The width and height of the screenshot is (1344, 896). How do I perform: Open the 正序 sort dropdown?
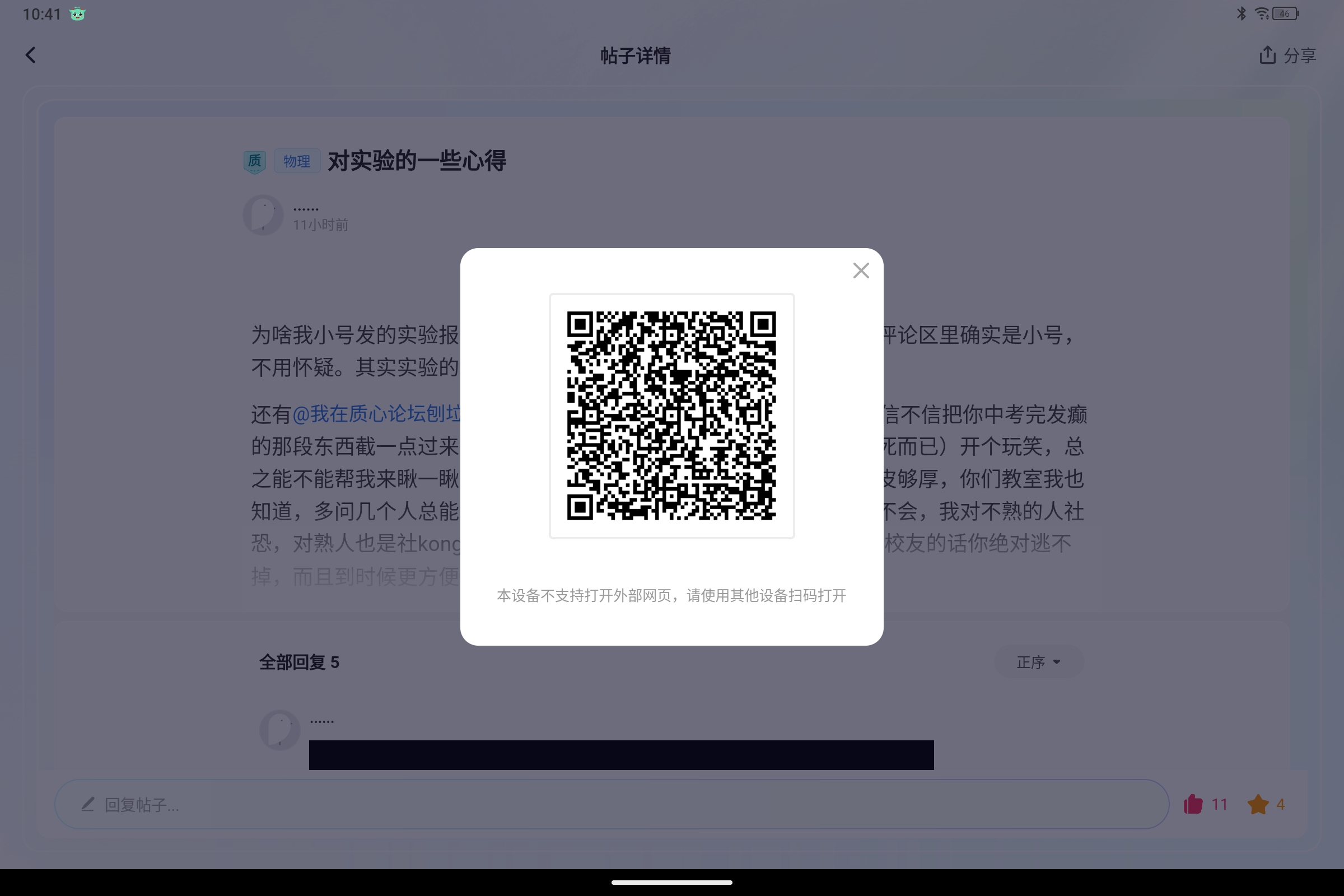coord(1038,662)
